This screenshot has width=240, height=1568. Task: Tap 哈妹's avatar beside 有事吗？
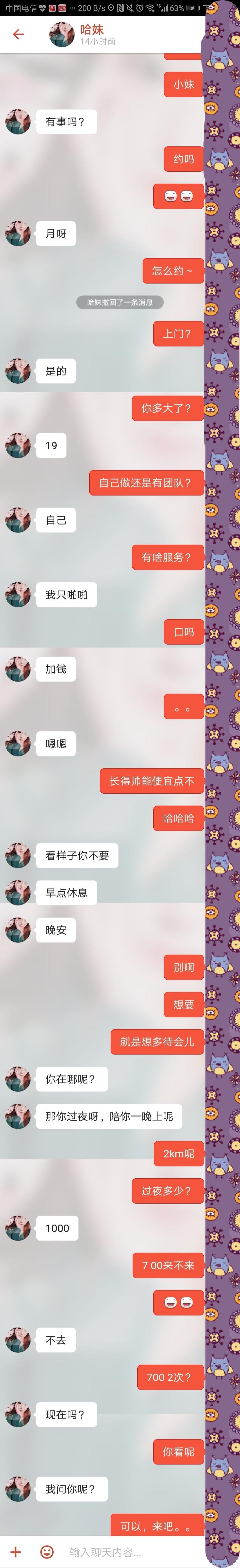pos(18,122)
